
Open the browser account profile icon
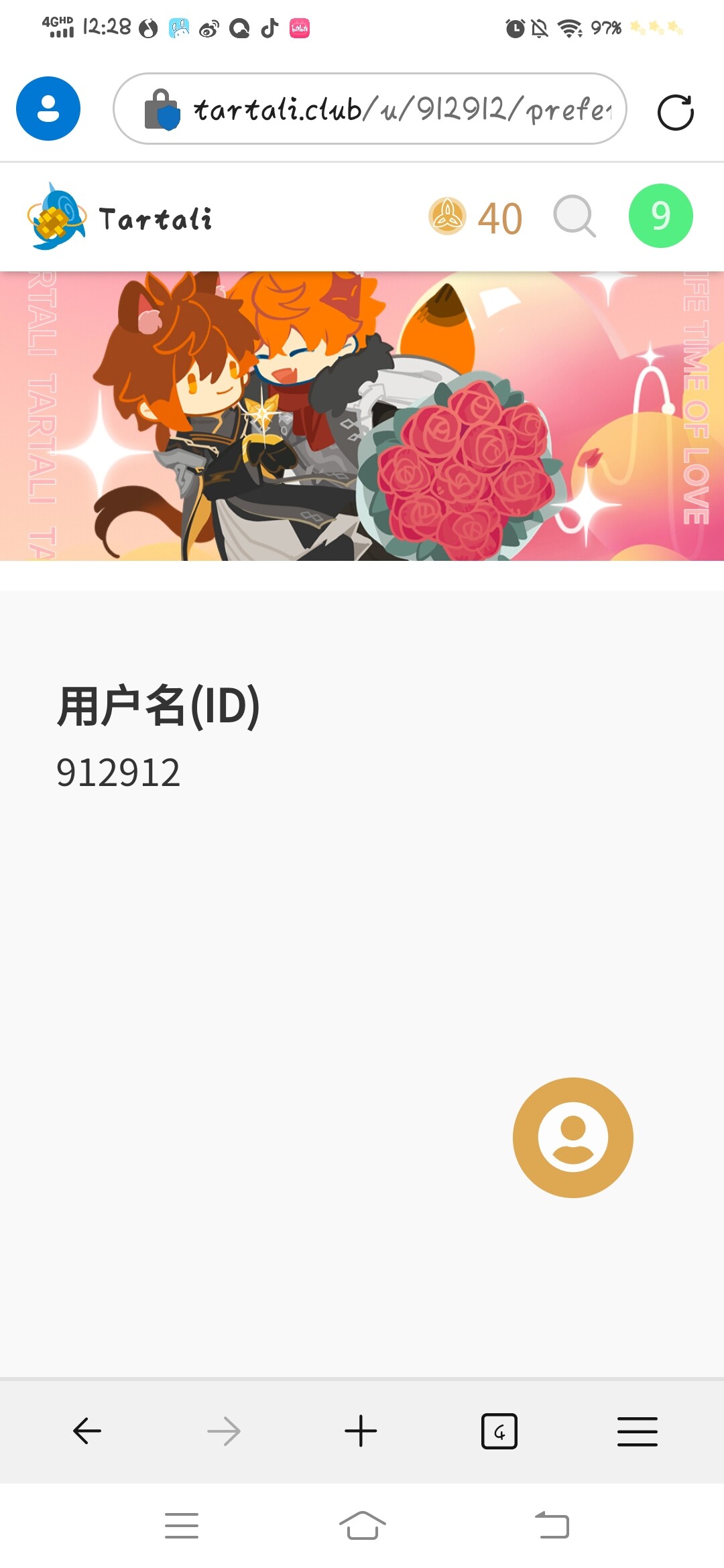click(x=48, y=109)
